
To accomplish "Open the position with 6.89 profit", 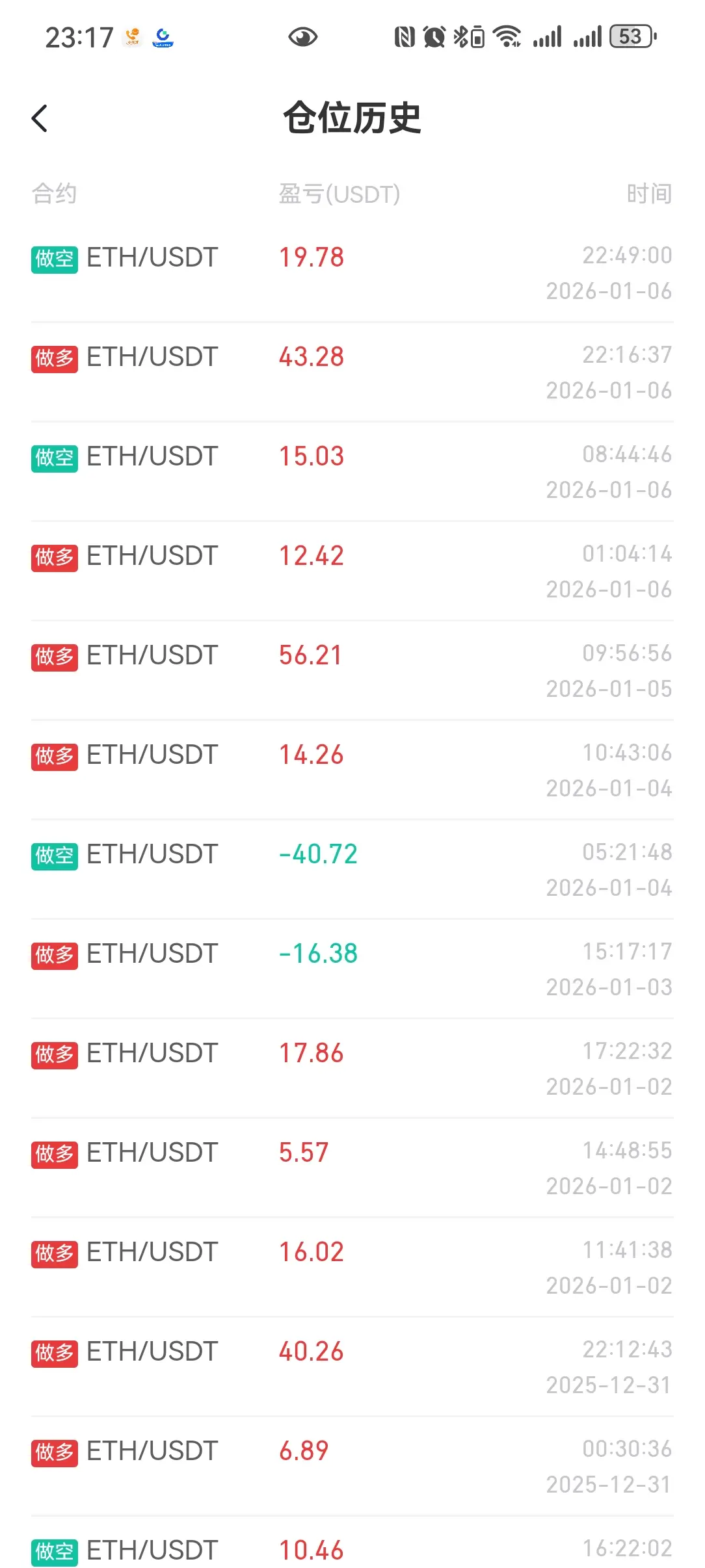I will coord(351,1466).
